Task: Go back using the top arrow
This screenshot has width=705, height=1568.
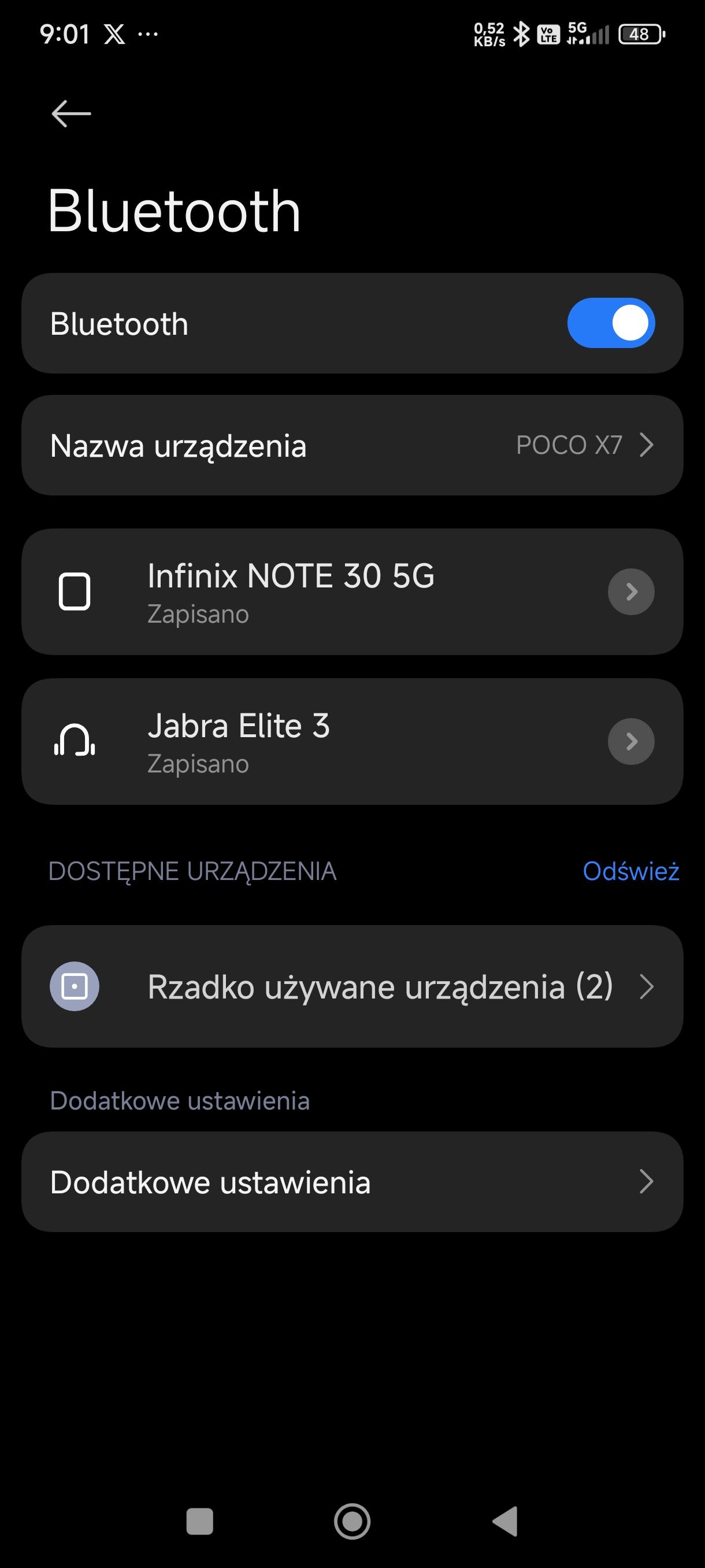Action: (x=71, y=114)
